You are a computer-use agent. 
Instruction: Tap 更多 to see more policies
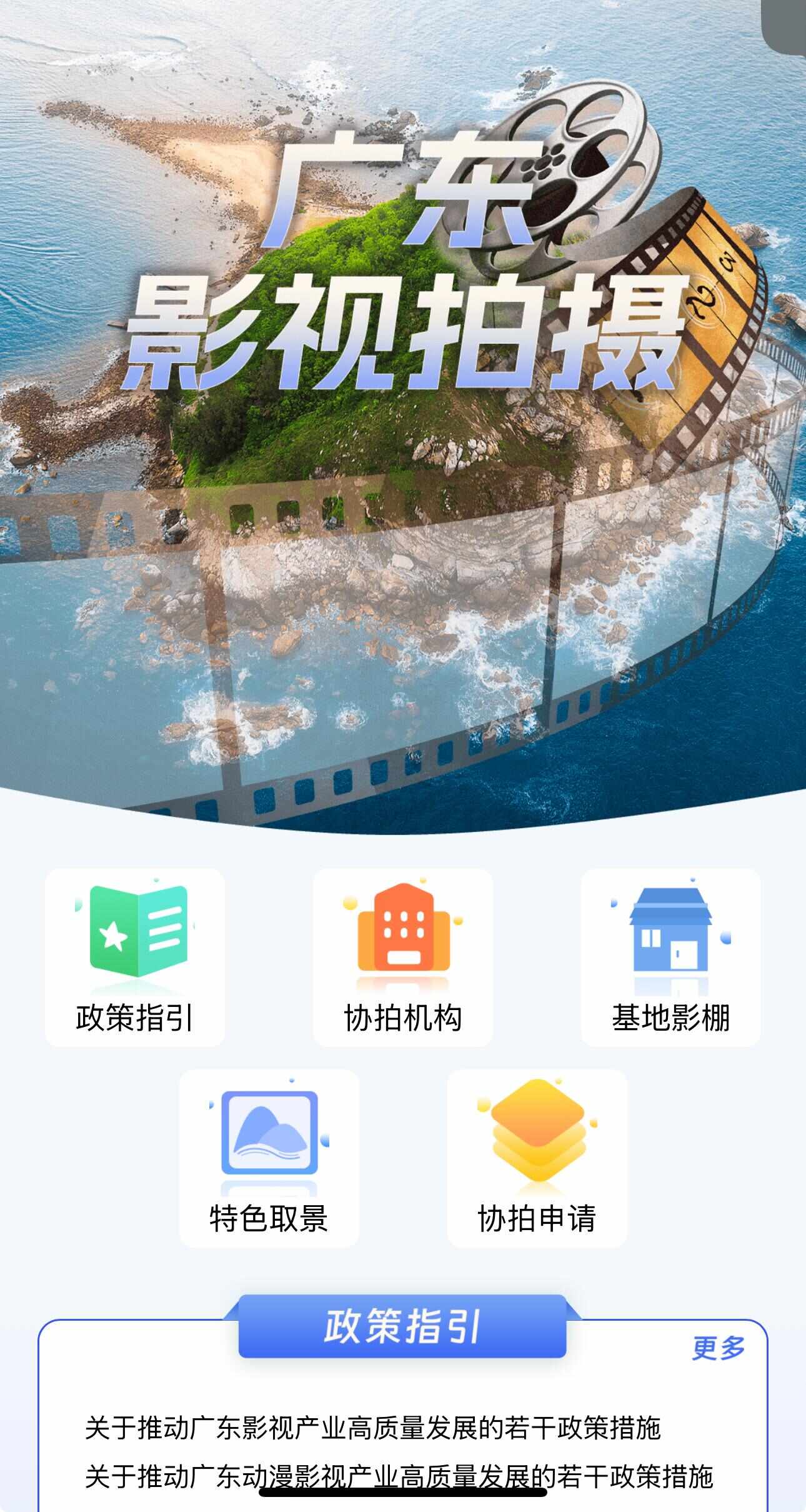(719, 1348)
